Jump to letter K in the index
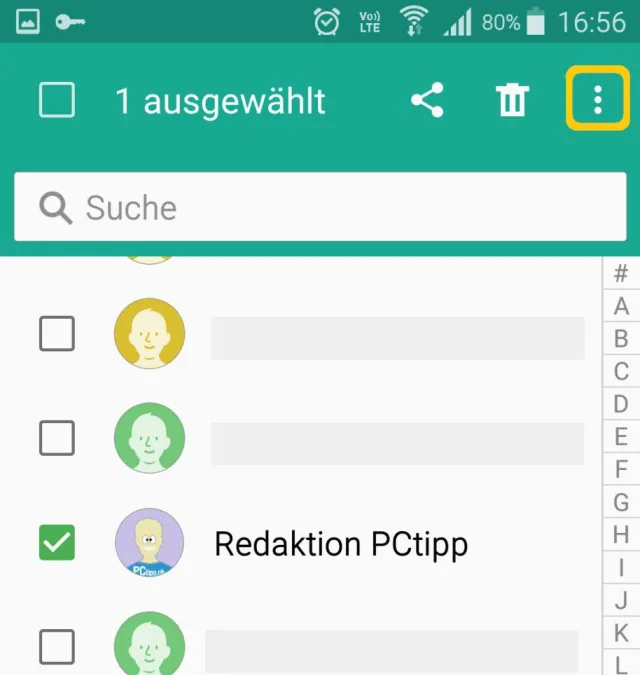 (x=621, y=633)
